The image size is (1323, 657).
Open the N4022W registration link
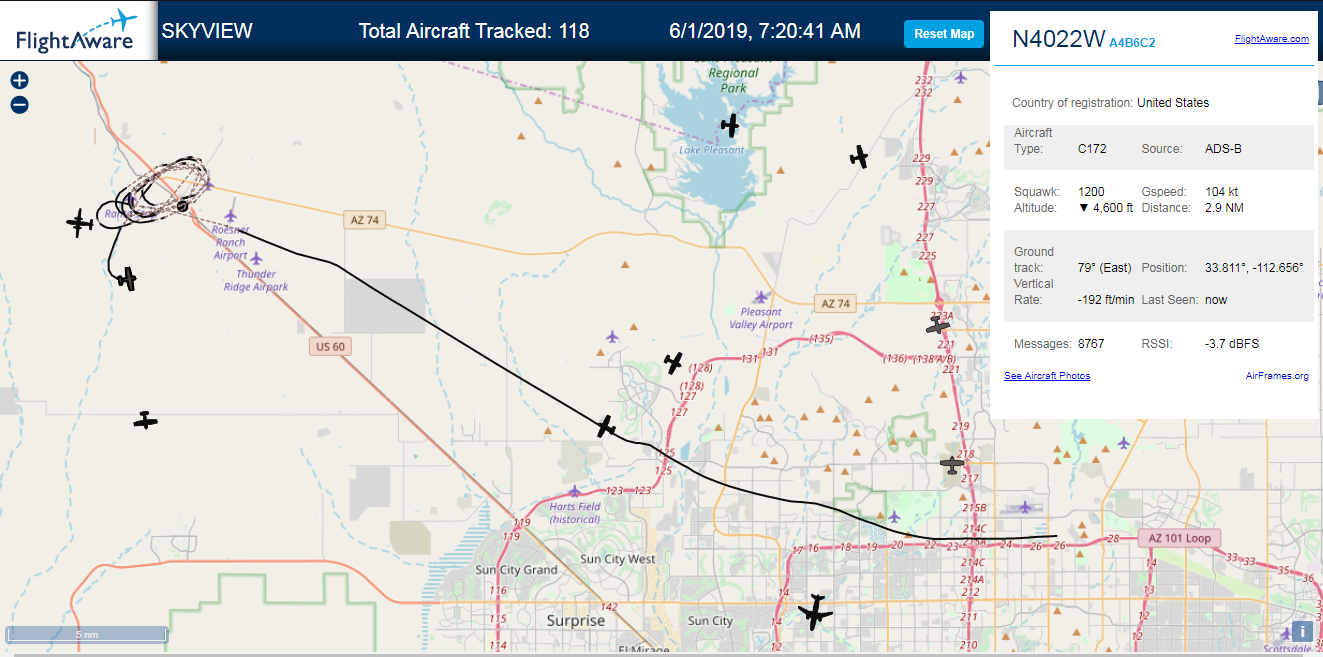[1058, 39]
